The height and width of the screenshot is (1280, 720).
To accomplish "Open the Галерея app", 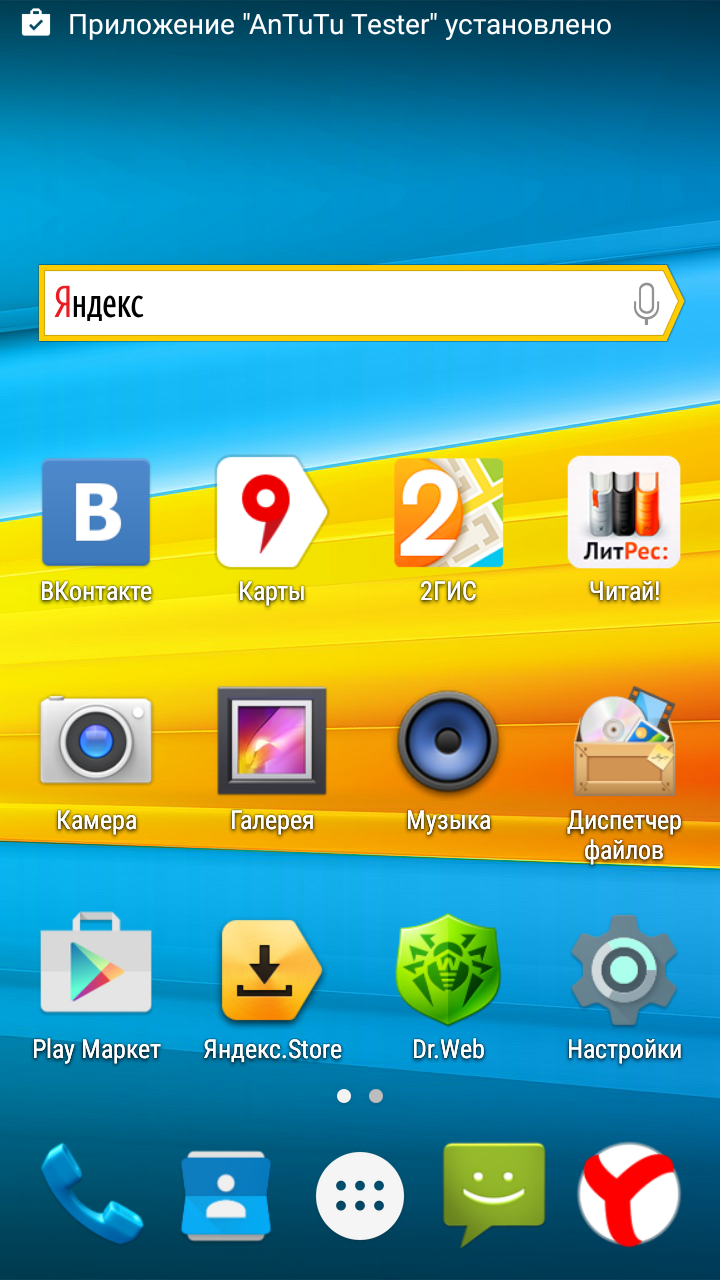I will [x=272, y=740].
